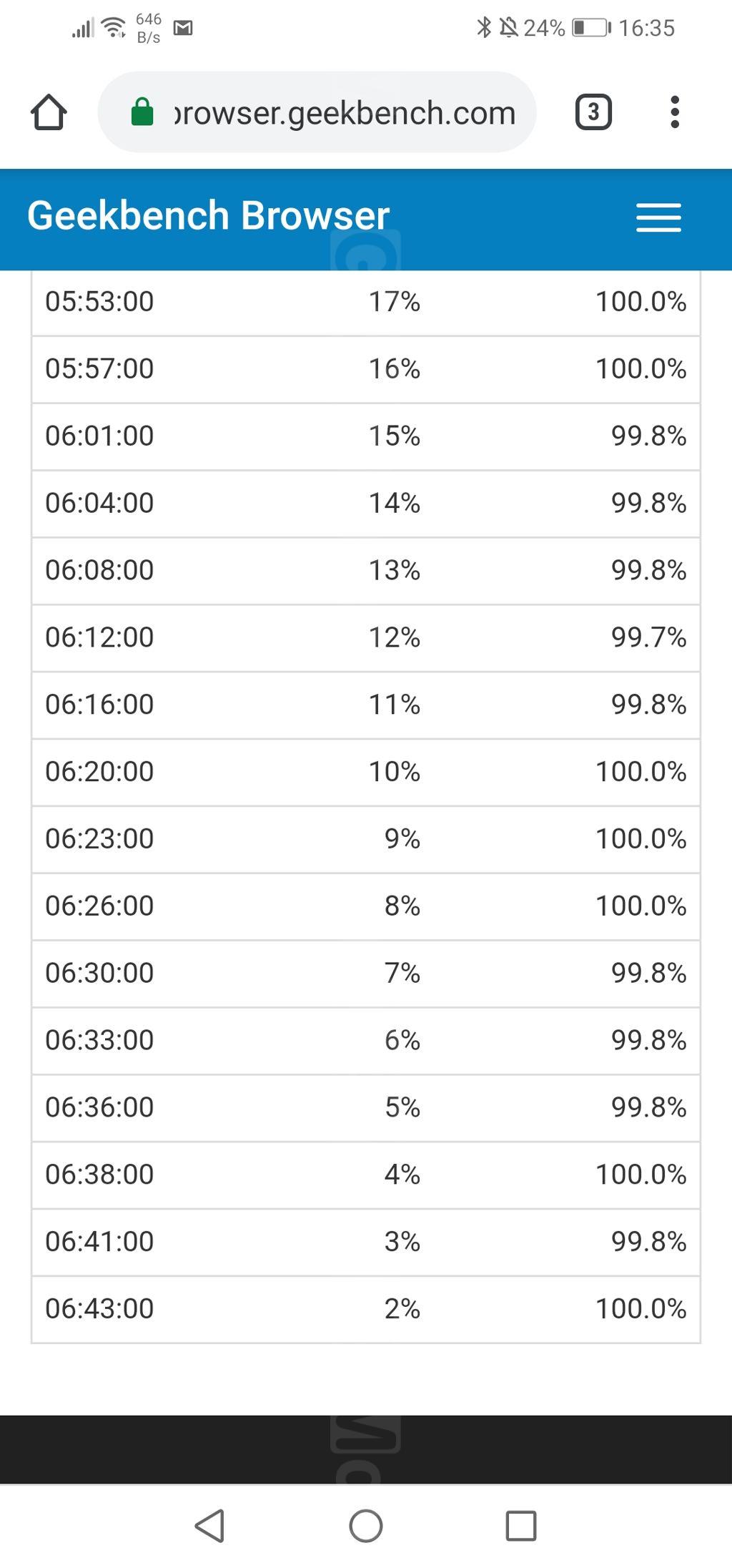Tap the Geekbench Browser title link
This screenshot has height=1568, width=732.
click(208, 215)
